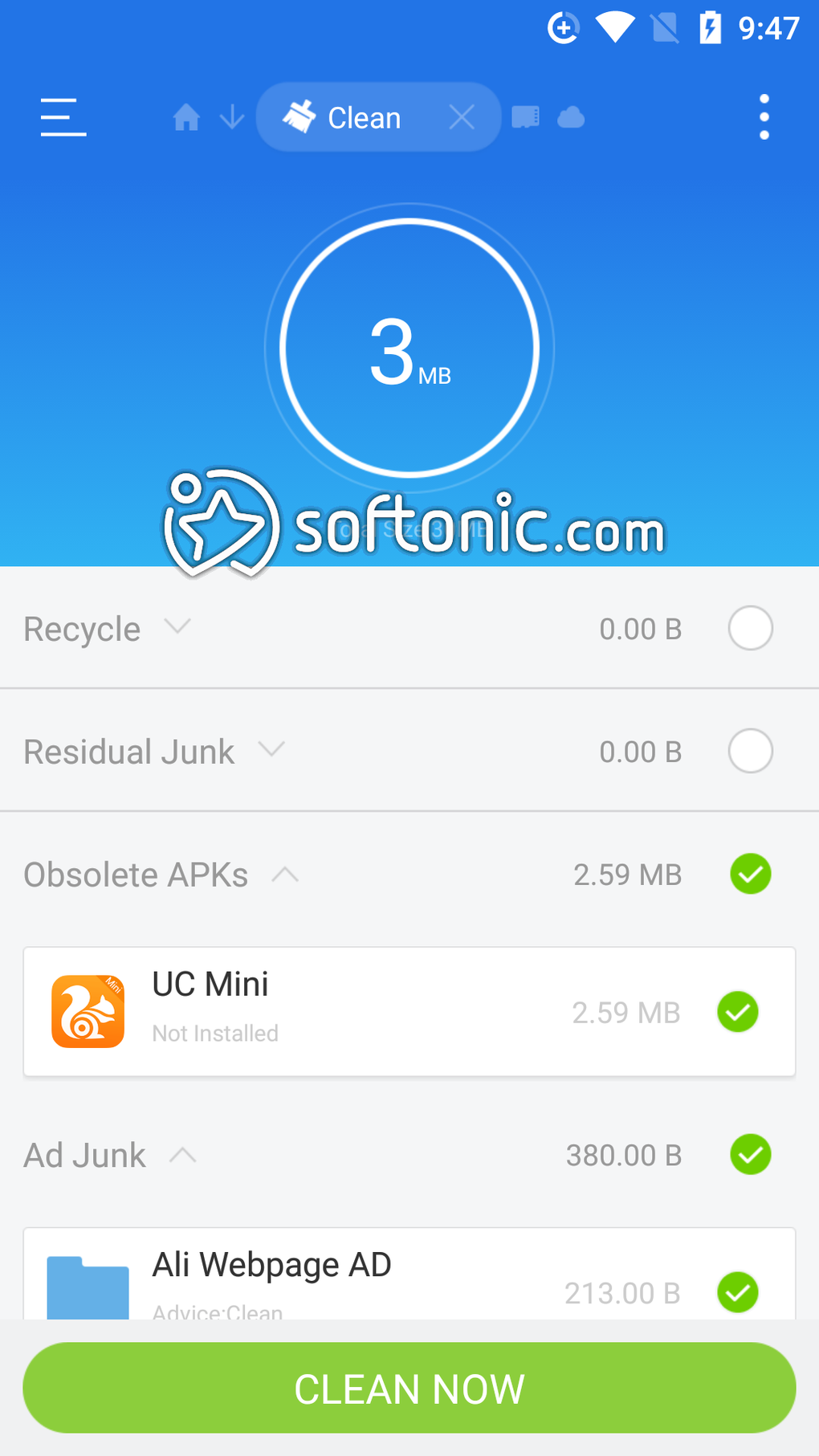Expand the Recycle section
This screenshot has height=1456, width=819.
[177, 626]
